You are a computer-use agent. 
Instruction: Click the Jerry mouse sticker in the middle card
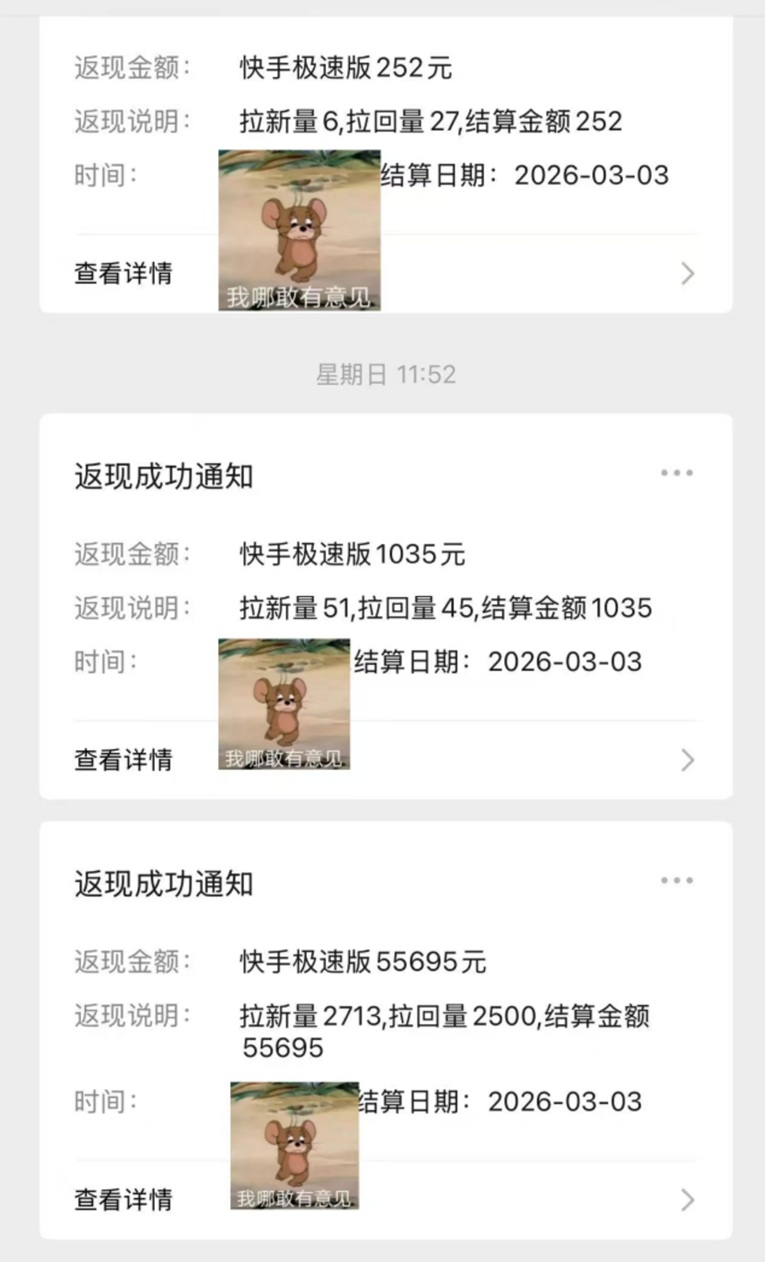(x=284, y=700)
